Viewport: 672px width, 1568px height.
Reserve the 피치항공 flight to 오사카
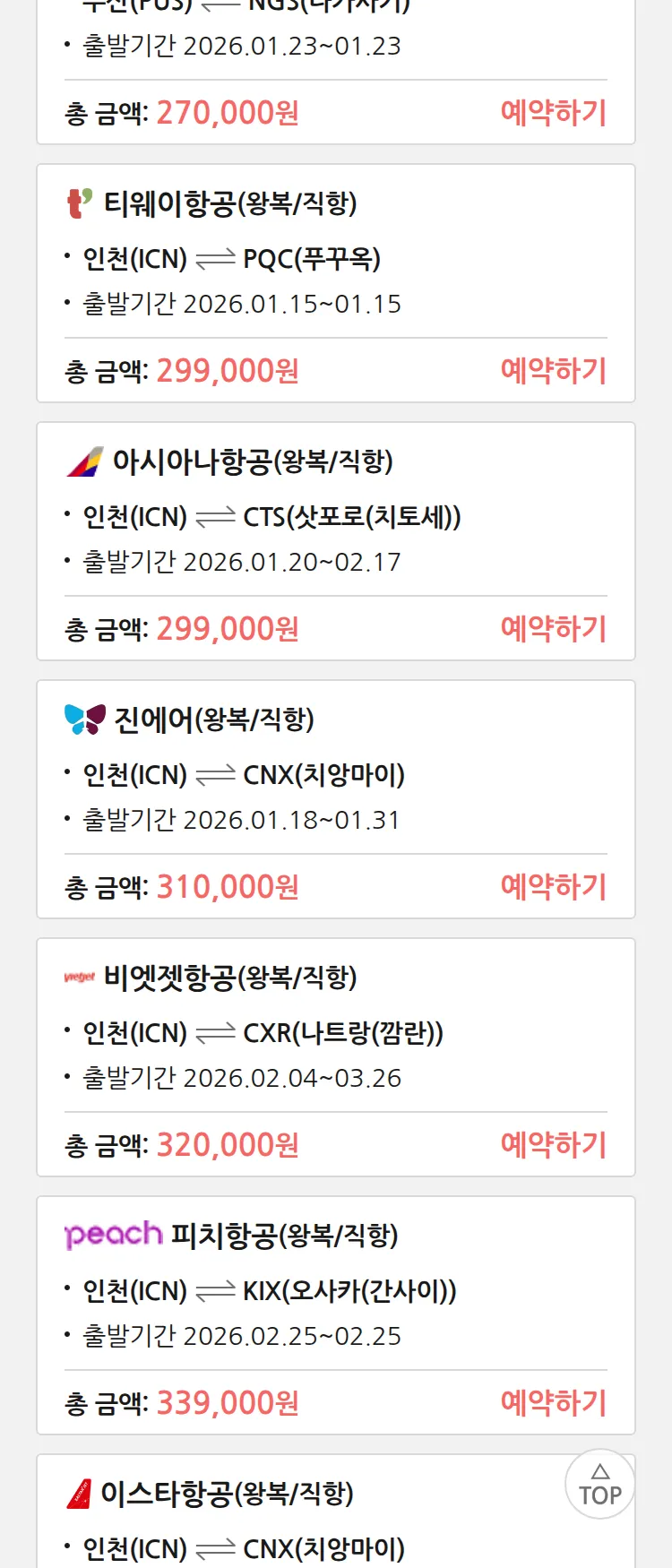(553, 1403)
